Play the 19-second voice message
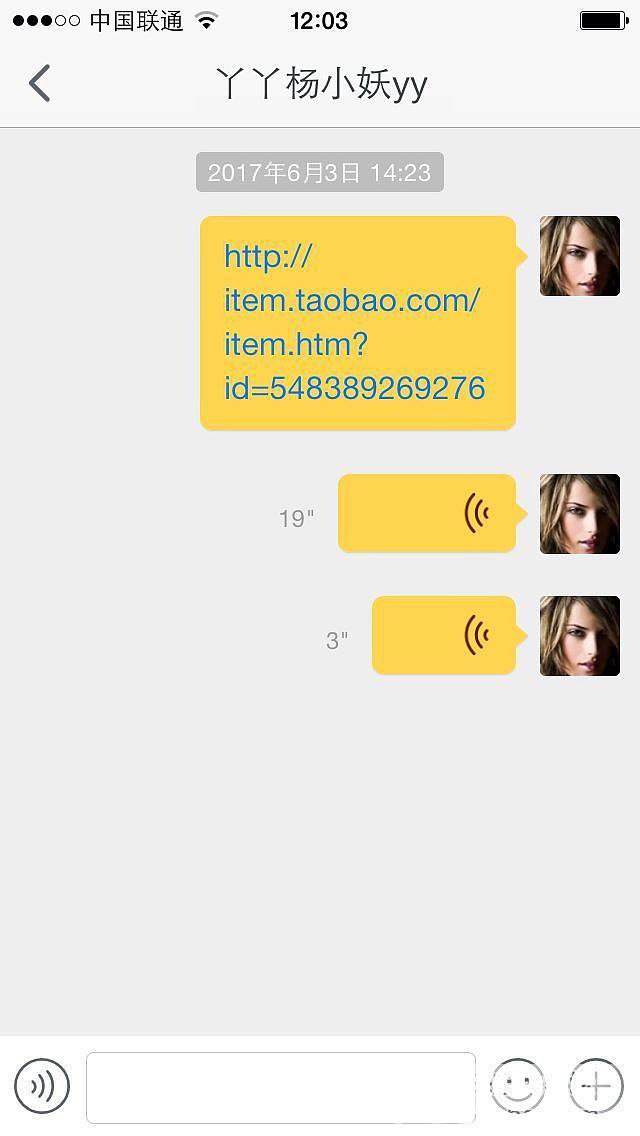This screenshot has width=640, height=1136. [x=427, y=513]
